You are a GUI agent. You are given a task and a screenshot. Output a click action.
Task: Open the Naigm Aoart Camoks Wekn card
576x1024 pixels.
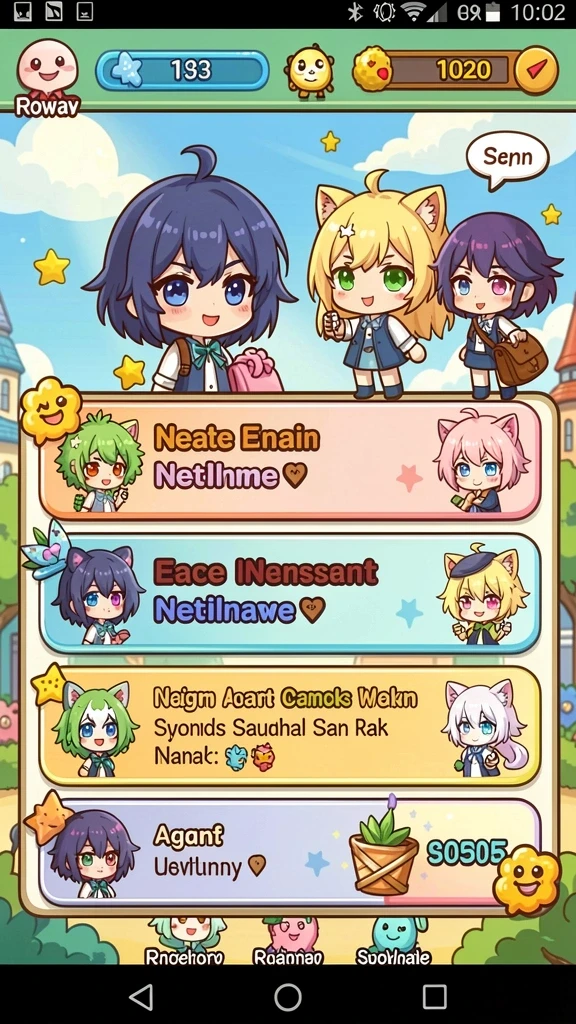[x=290, y=725]
